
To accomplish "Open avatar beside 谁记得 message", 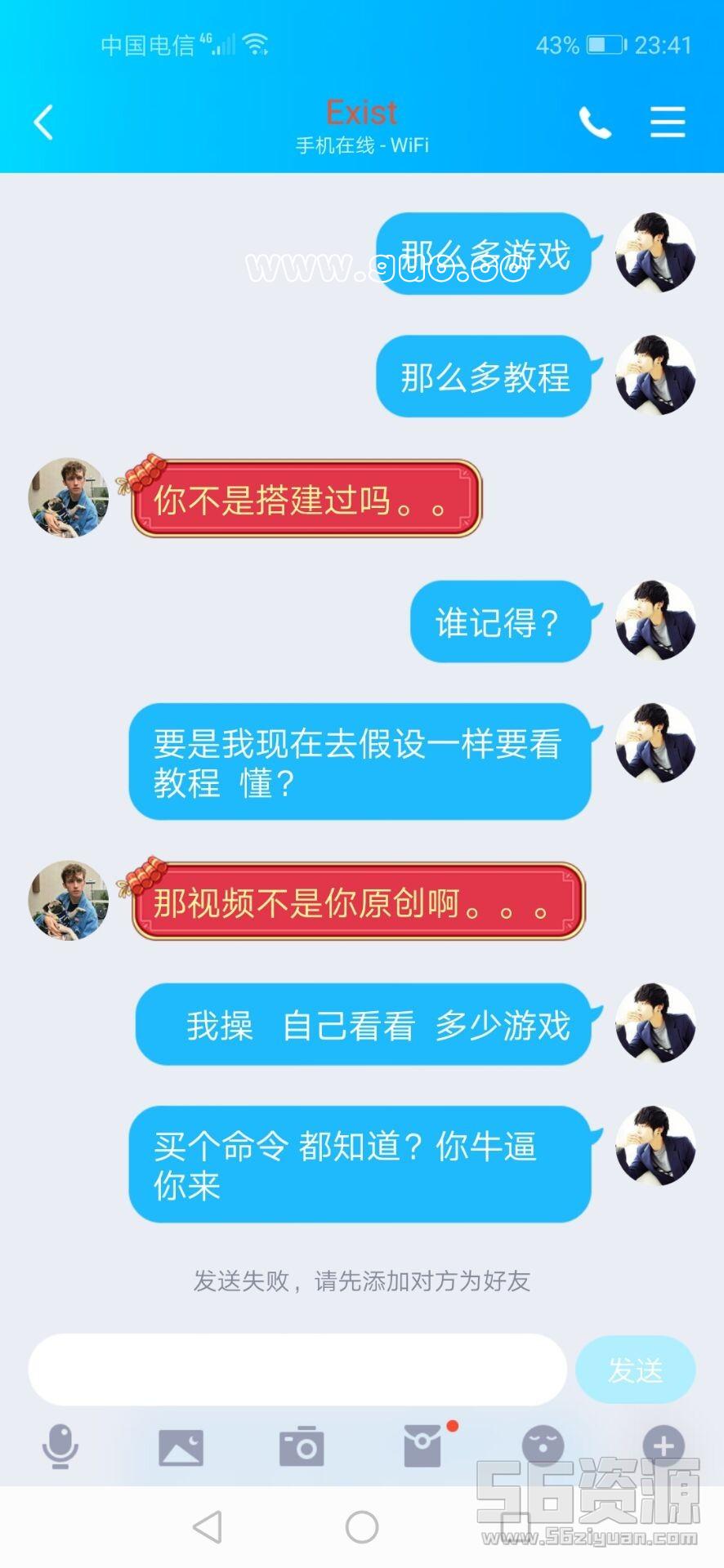I will pos(655,620).
